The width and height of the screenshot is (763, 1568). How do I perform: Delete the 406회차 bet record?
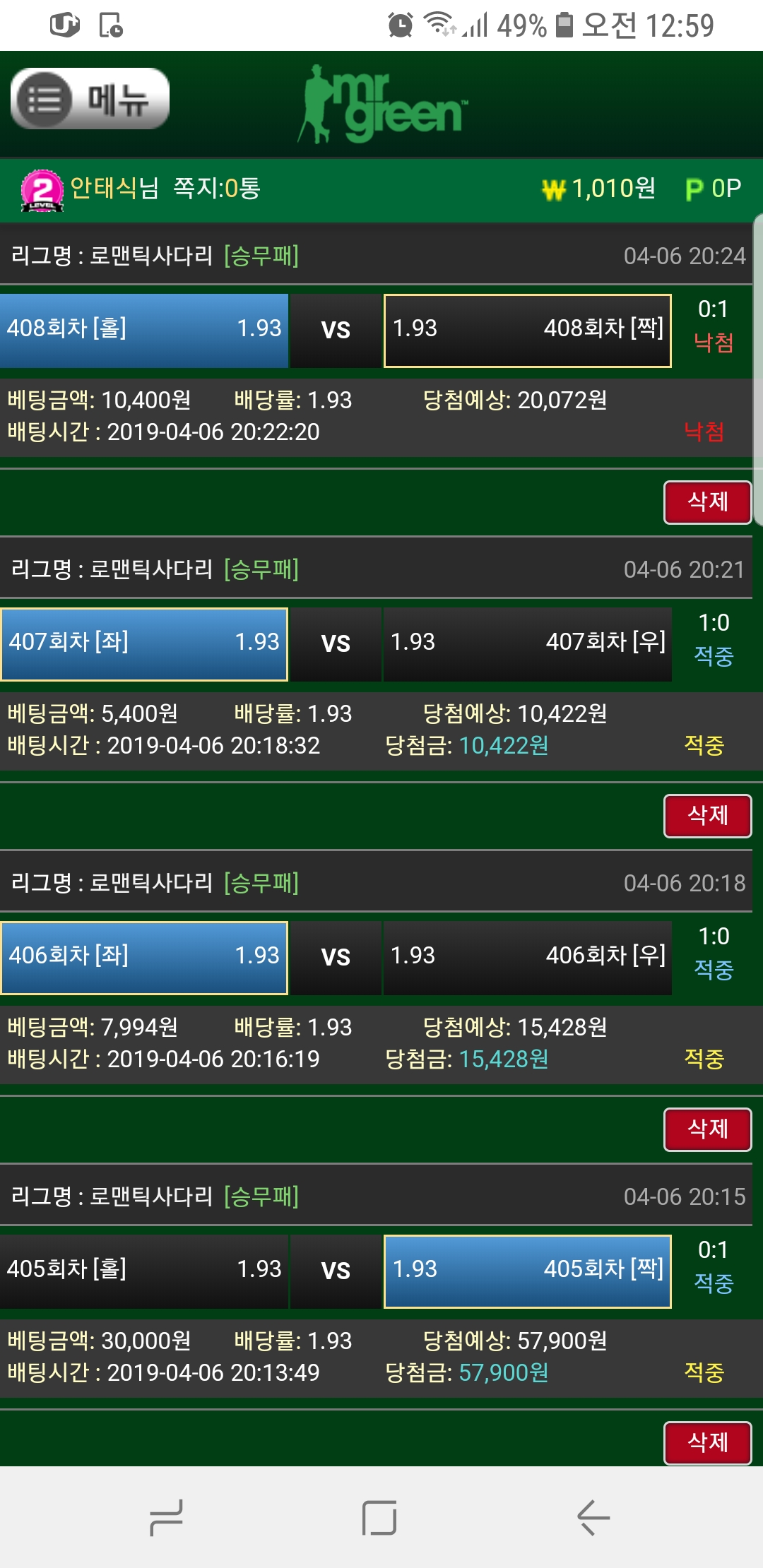point(707,1129)
